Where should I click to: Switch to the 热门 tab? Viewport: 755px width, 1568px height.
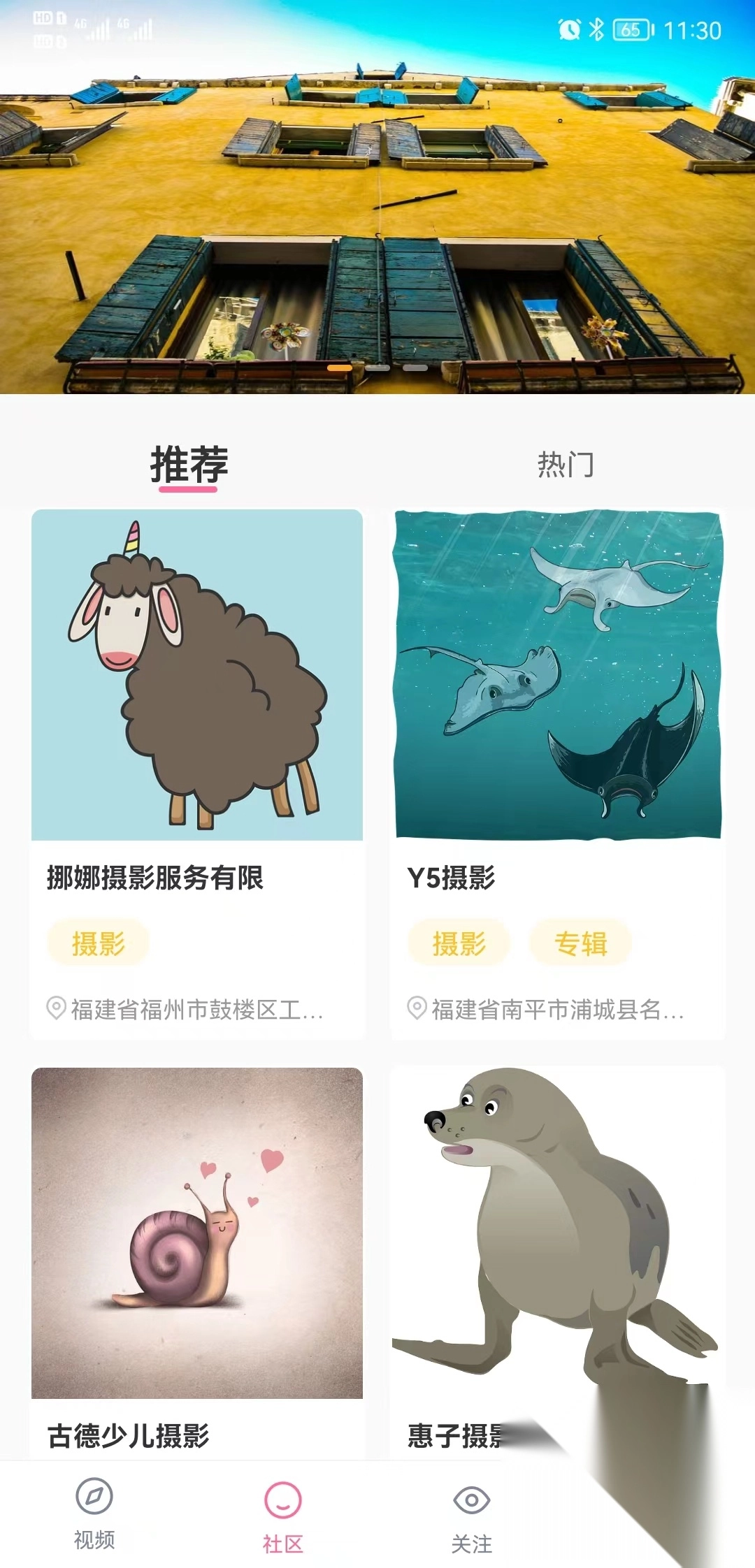point(565,465)
